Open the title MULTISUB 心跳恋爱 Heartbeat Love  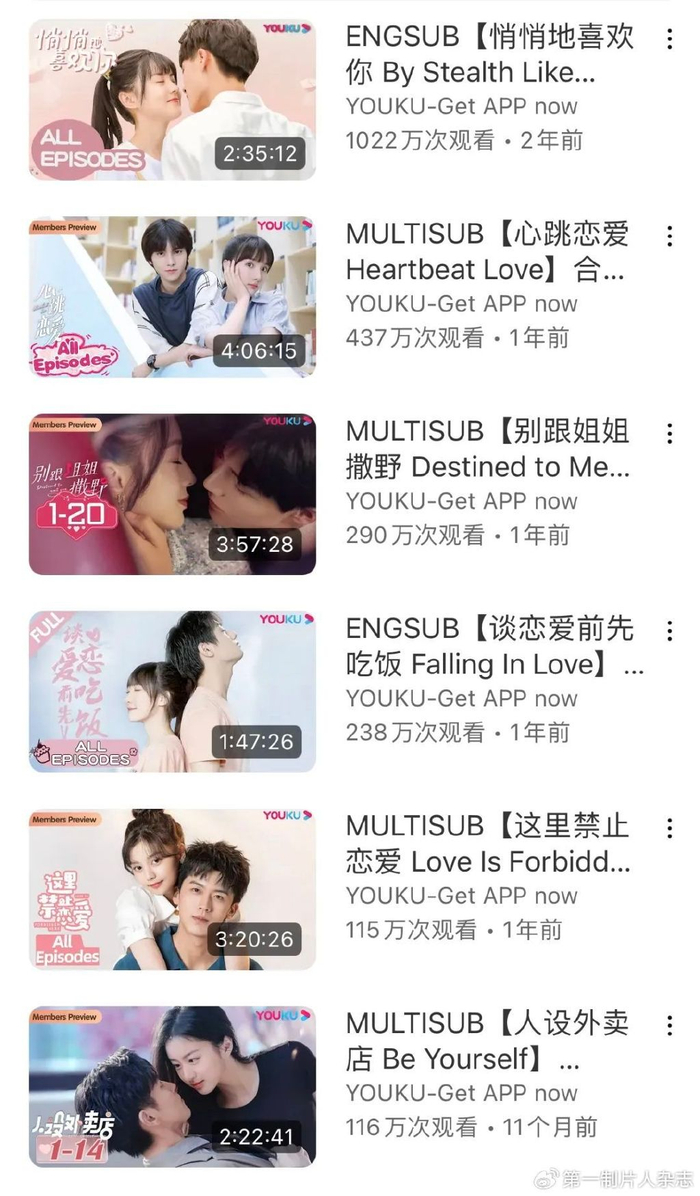click(487, 252)
